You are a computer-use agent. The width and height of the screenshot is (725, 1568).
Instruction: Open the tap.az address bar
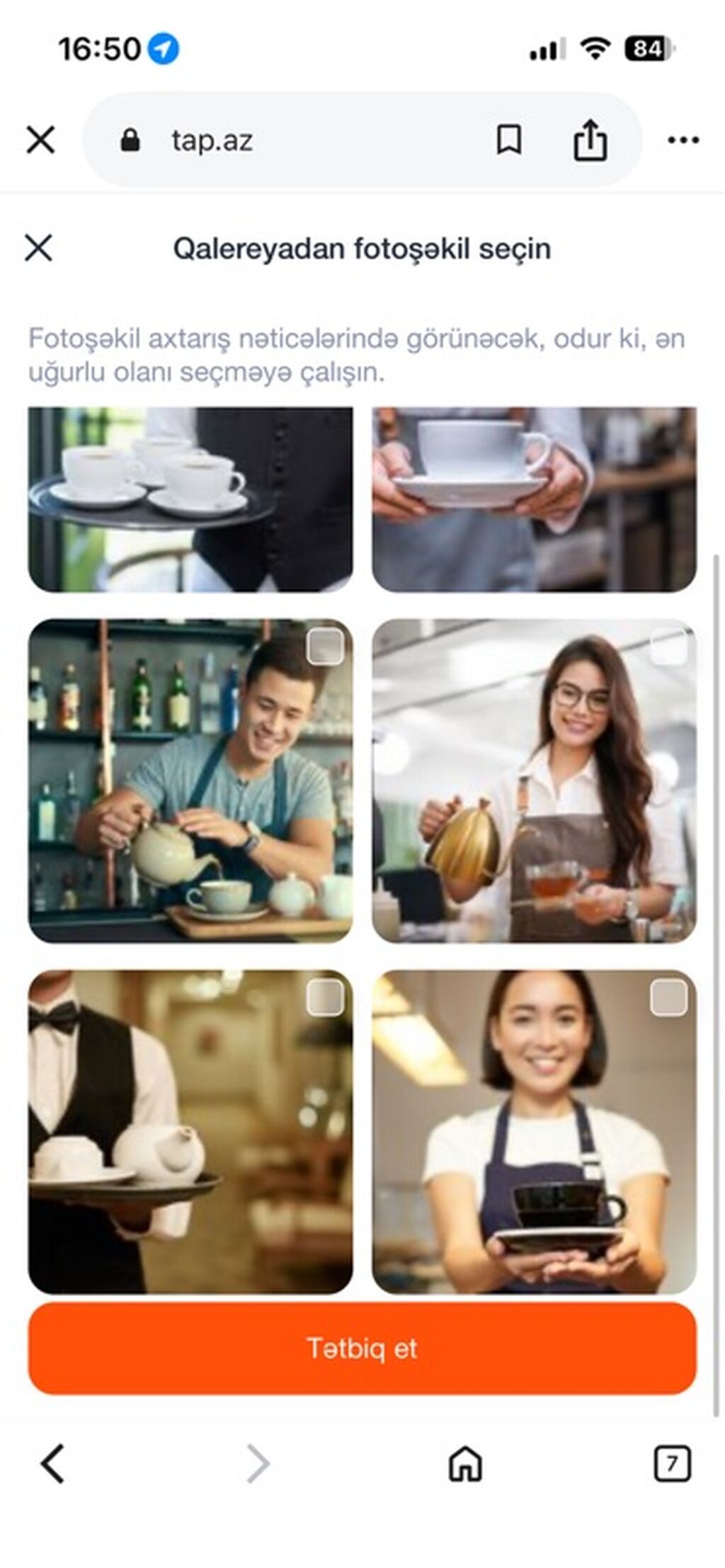(x=283, y=140)
